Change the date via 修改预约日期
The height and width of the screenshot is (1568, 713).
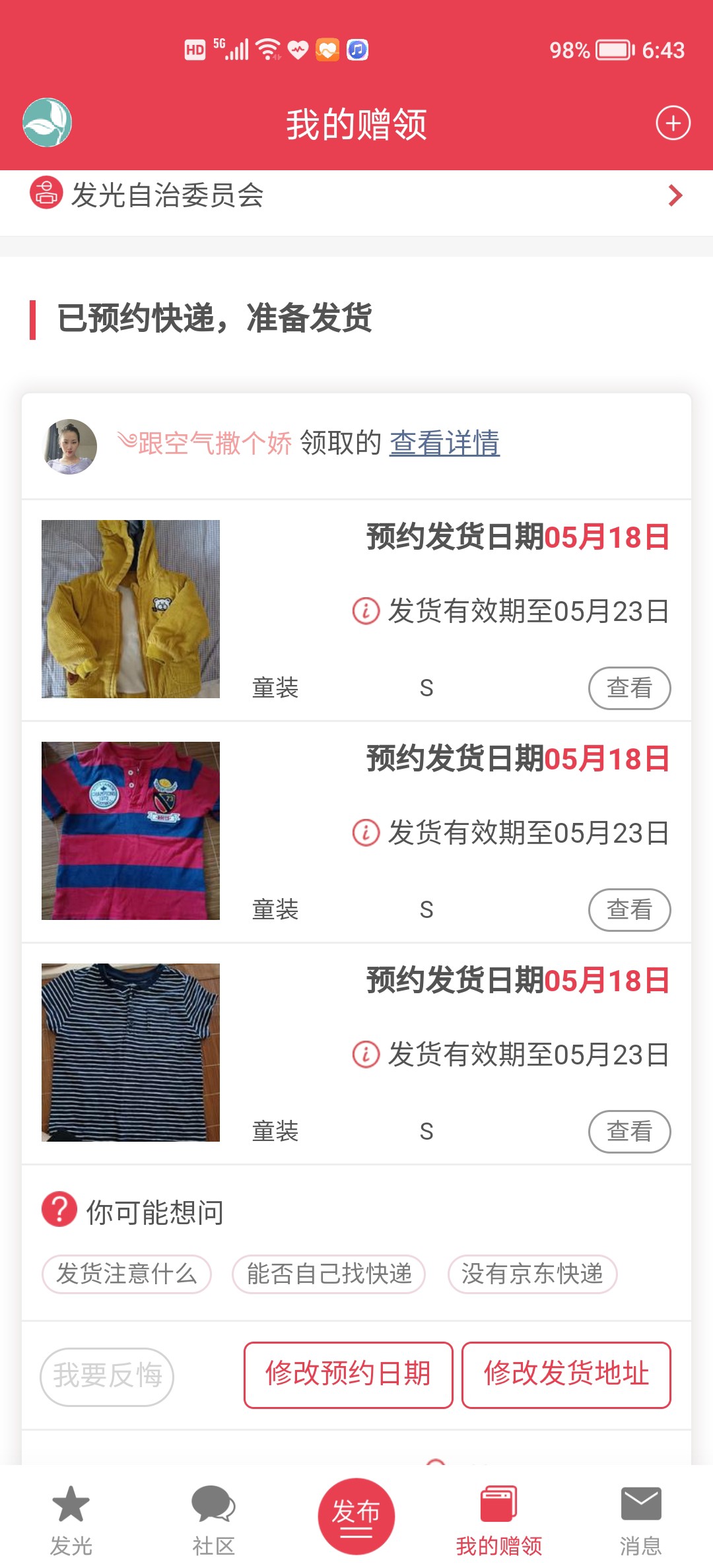[348, 1375]
